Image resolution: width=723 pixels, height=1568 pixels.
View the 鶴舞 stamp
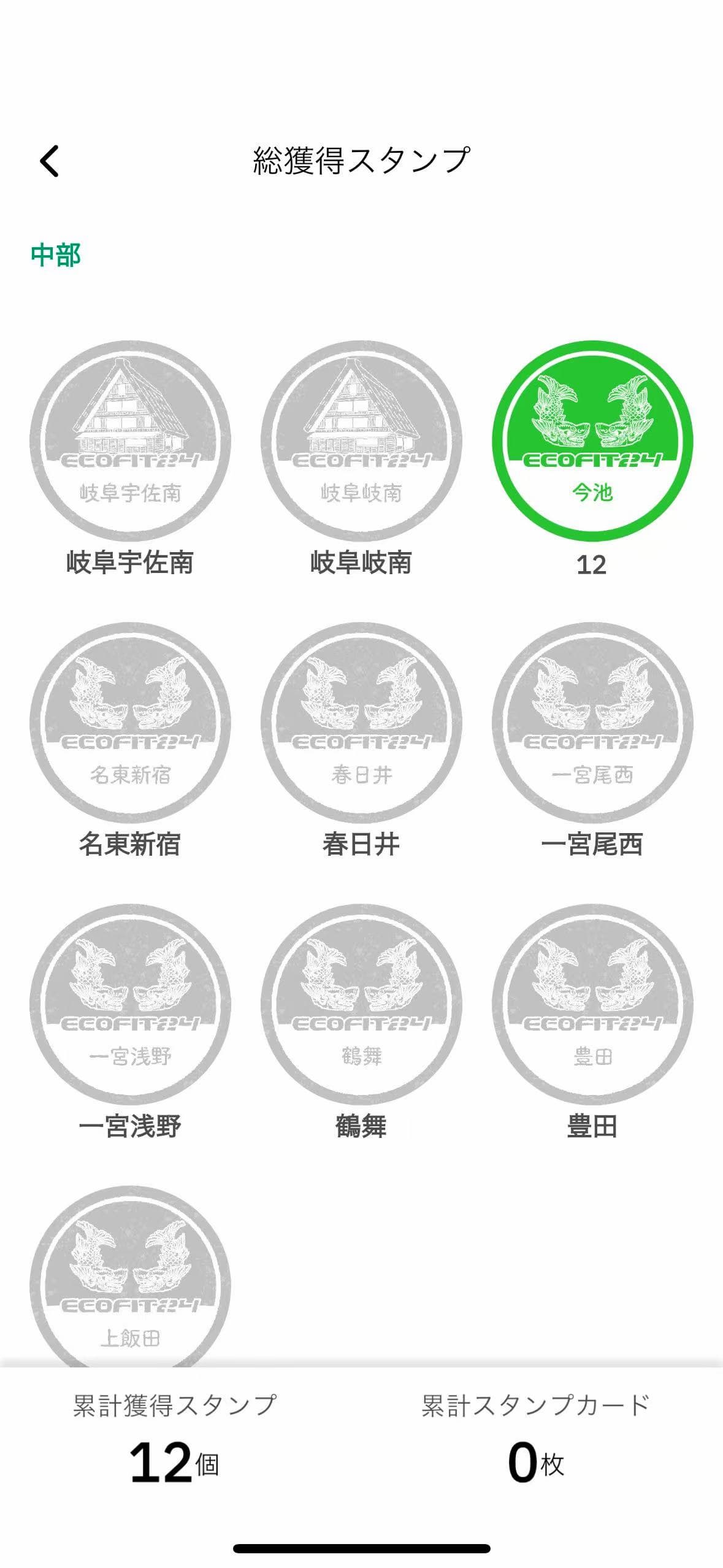(x=361, y=1004)
